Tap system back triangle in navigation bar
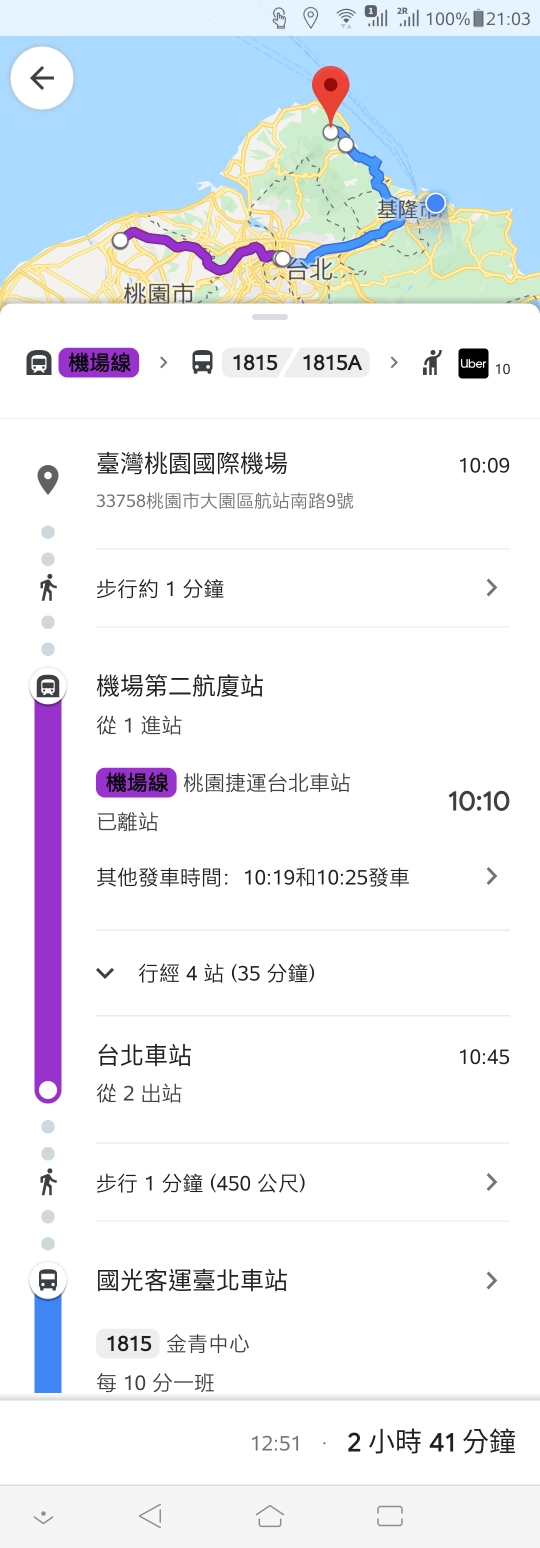The height and width of the screenshot is (1548, 540). [150, 1516]
